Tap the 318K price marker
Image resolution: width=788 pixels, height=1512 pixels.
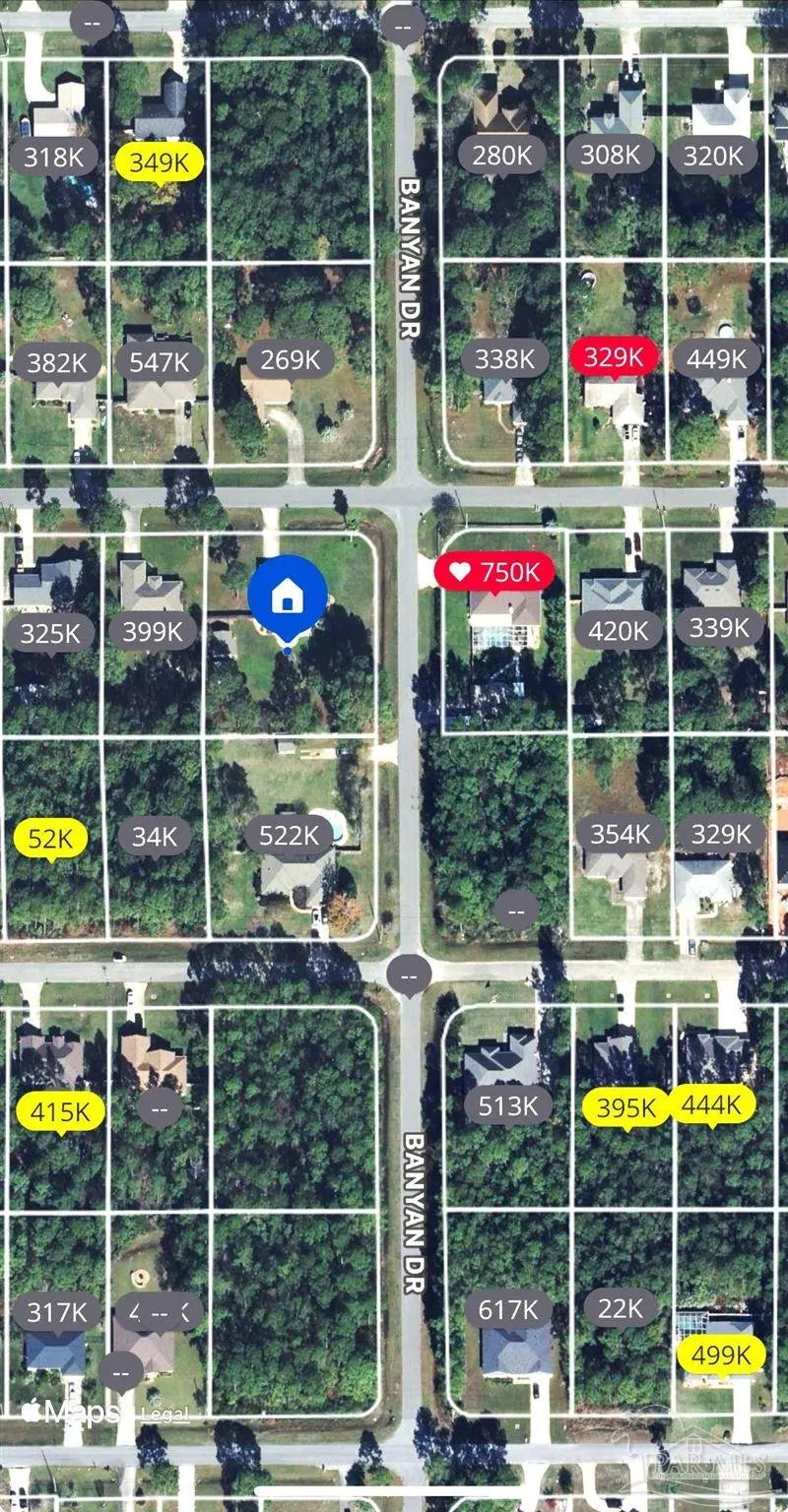coord(53,156)
